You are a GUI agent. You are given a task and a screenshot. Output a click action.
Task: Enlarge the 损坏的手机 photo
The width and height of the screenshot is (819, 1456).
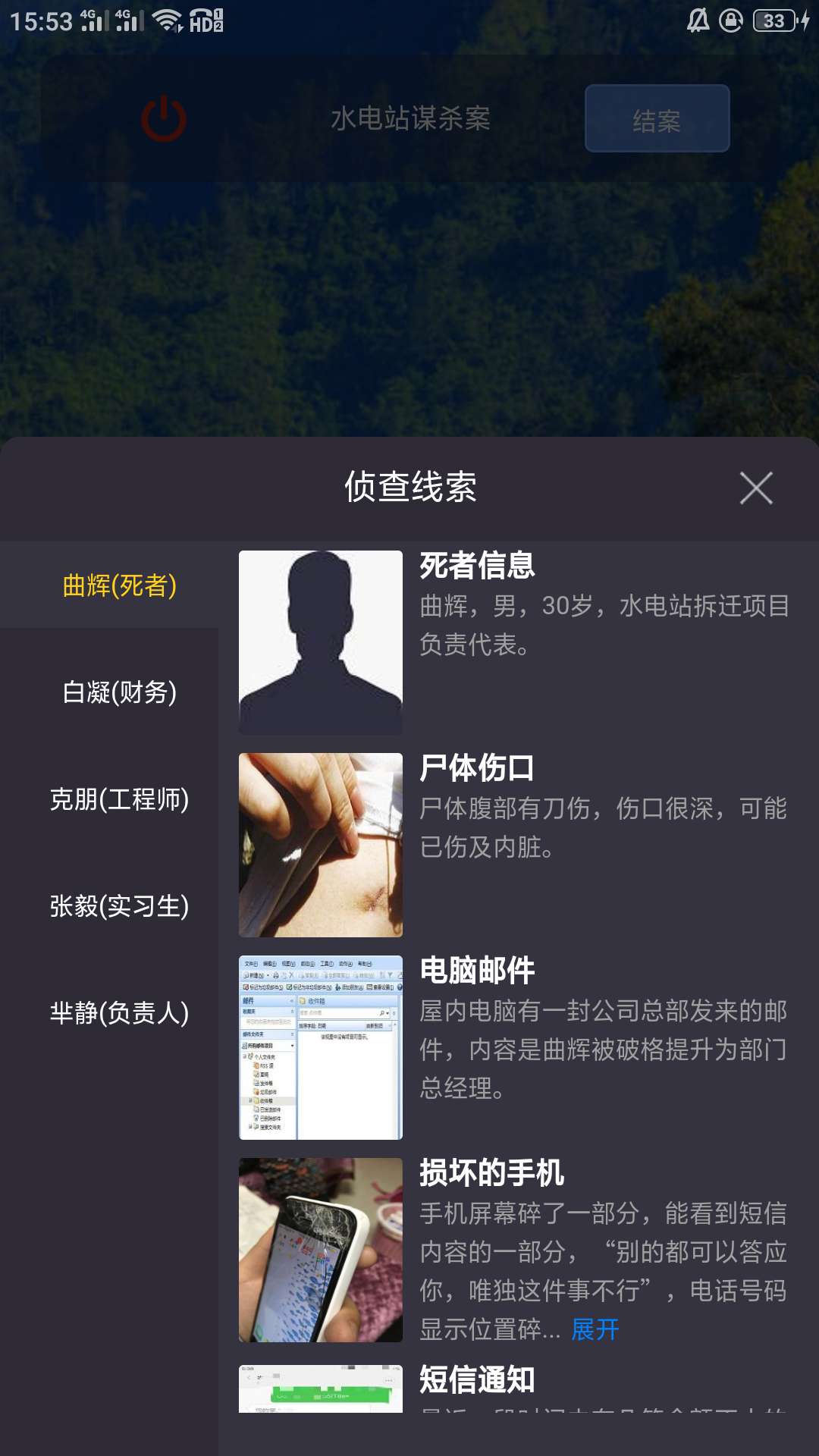click(321, 1250)
